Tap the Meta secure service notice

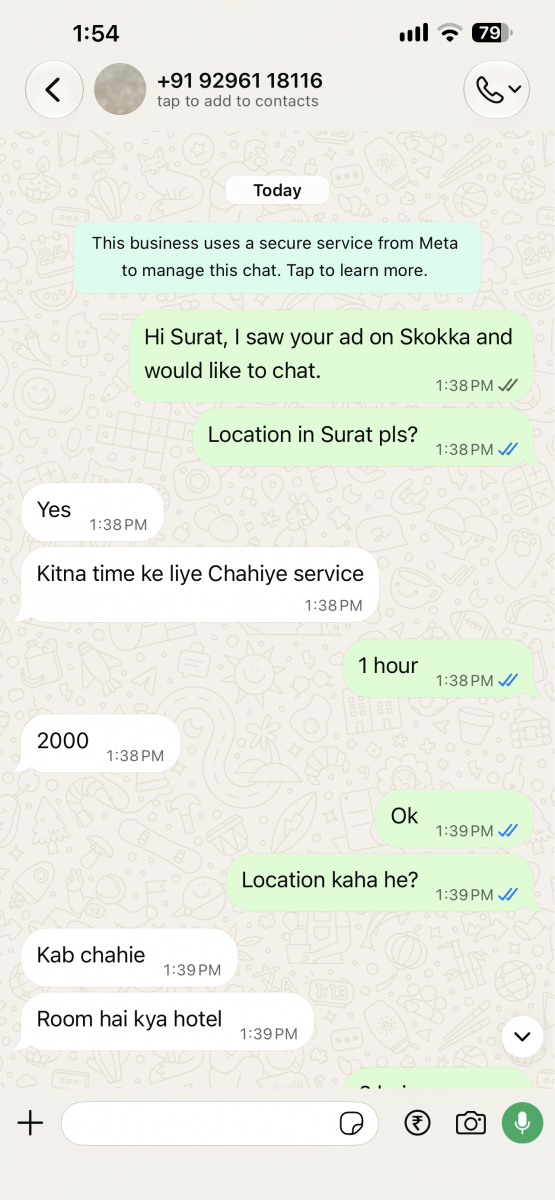tap(277, 257)
